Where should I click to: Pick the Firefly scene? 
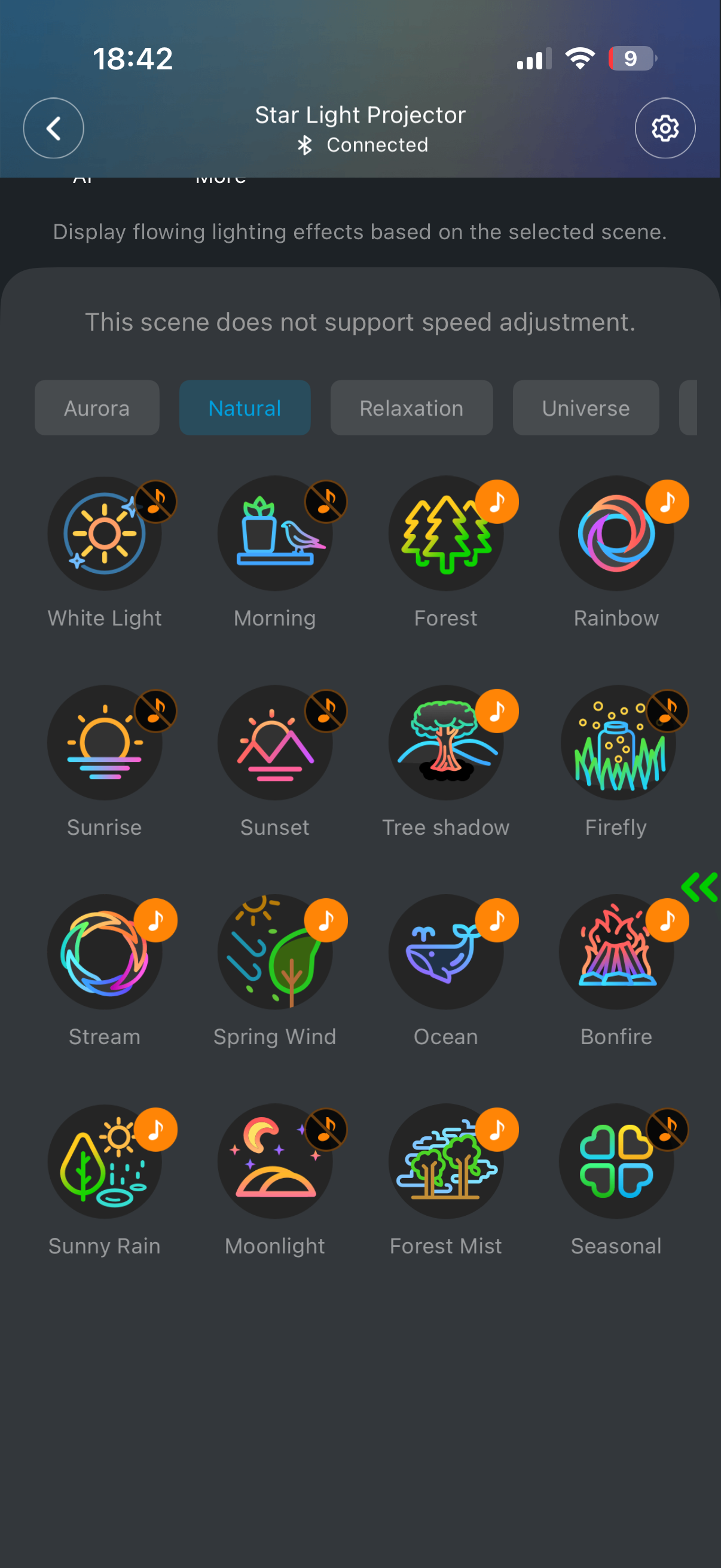(x=616, y=743)
